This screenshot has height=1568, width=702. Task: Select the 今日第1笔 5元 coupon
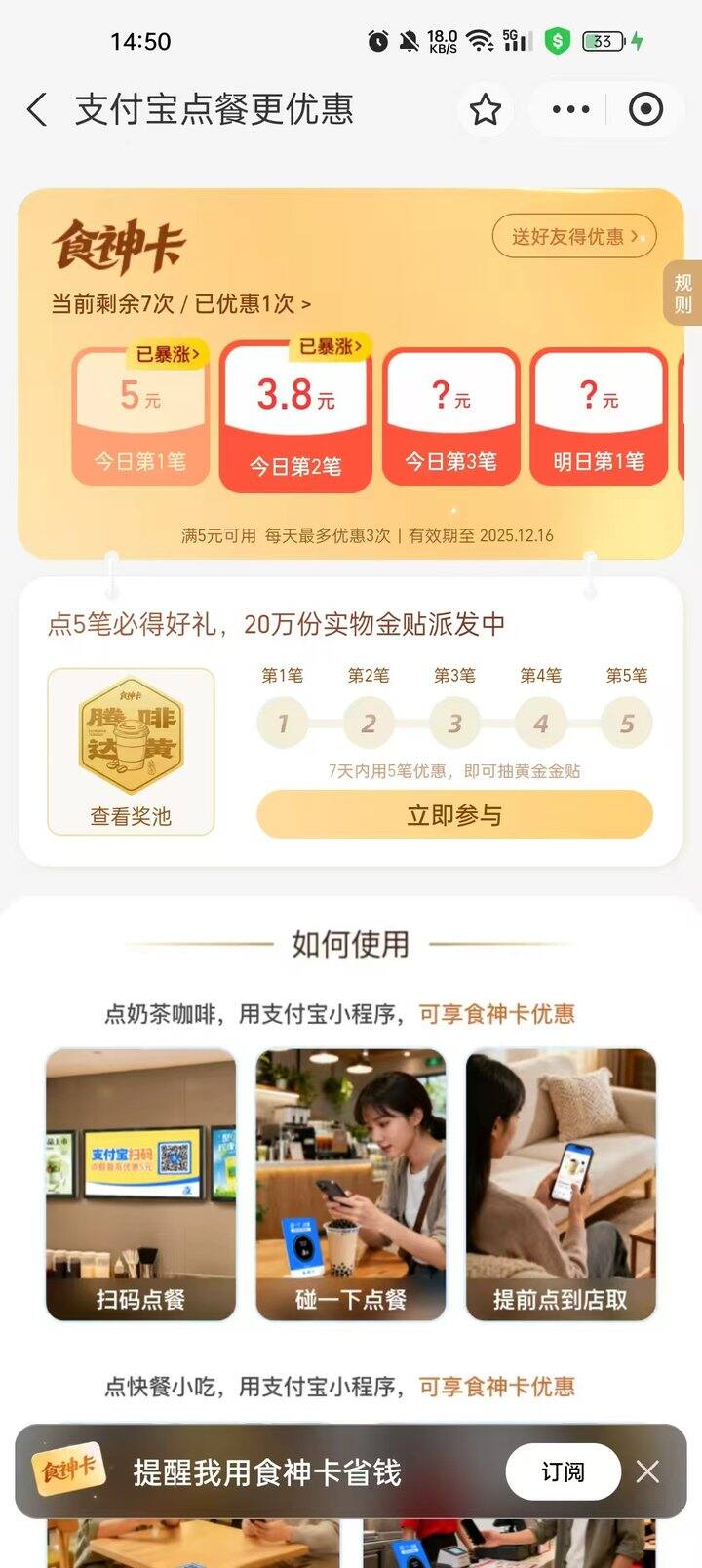140,416
